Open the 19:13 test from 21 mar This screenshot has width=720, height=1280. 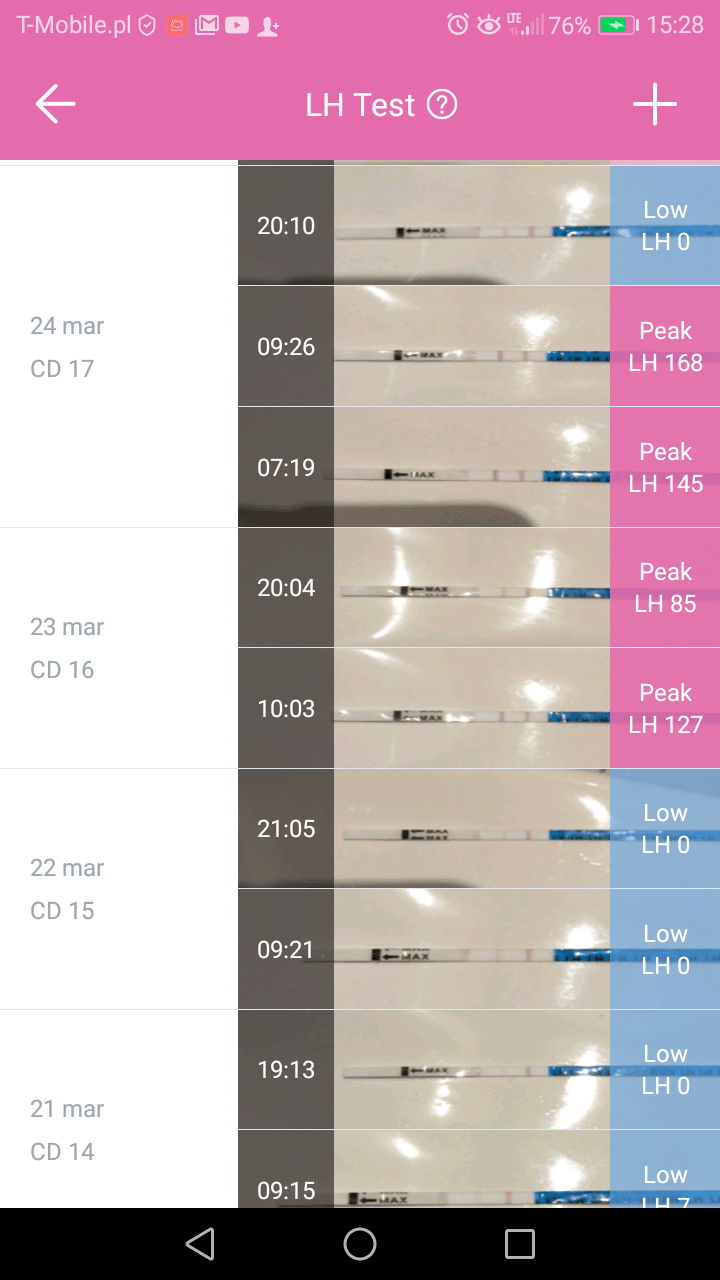[472, 1070]
